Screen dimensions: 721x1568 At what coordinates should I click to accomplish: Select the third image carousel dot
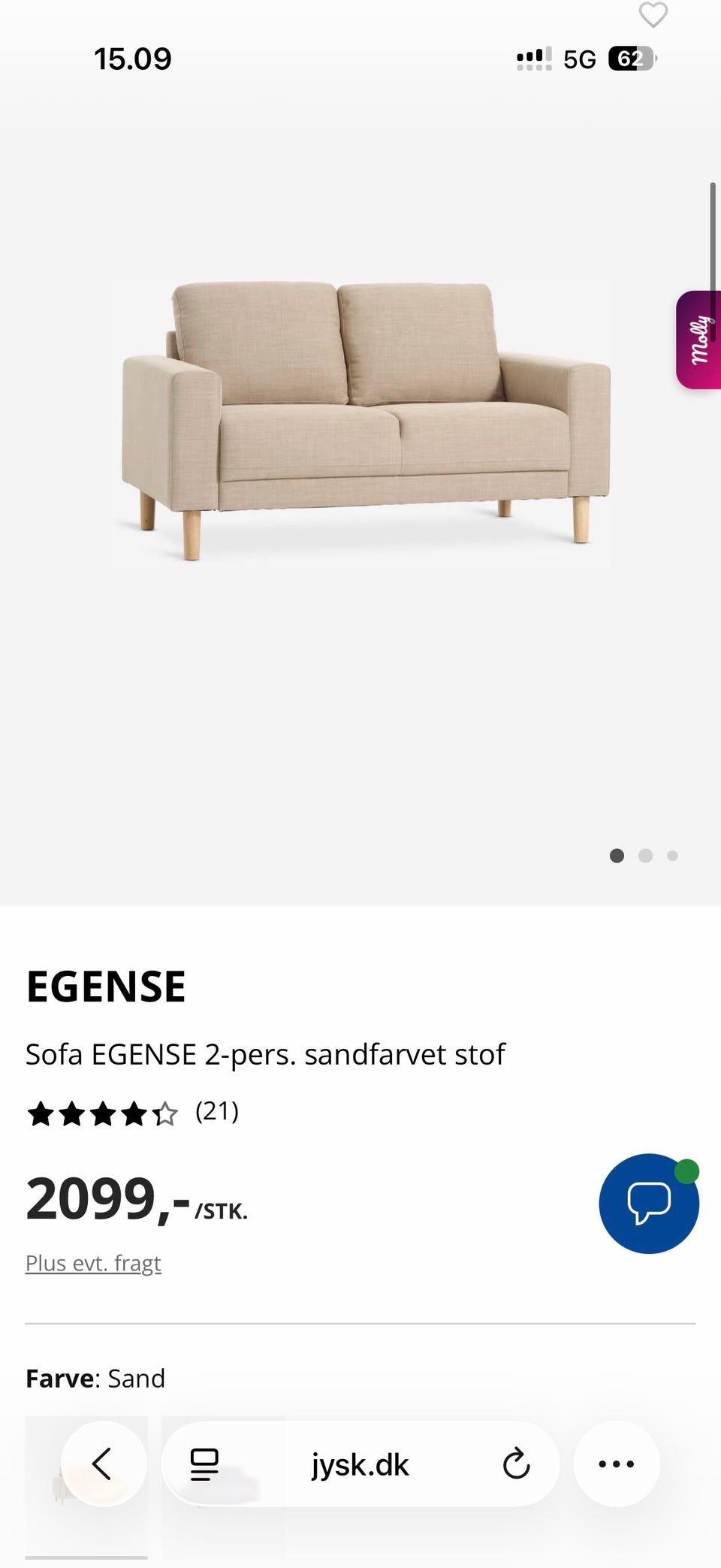(x=672, y=856)
